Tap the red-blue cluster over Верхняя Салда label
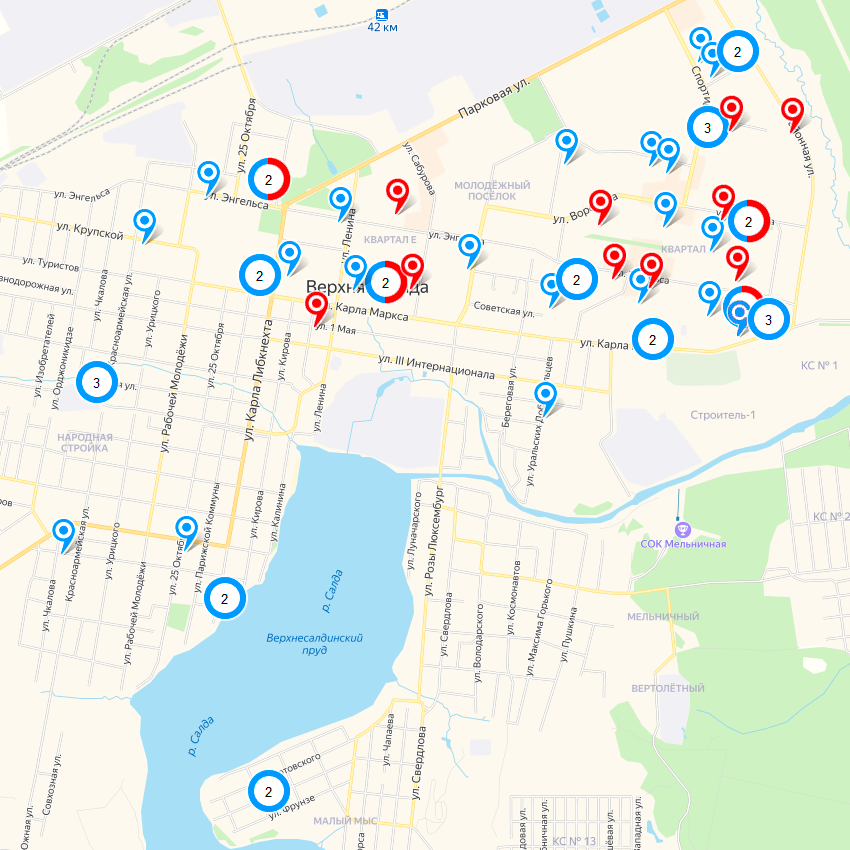This screenshot has width=850, height=850. 385,283
